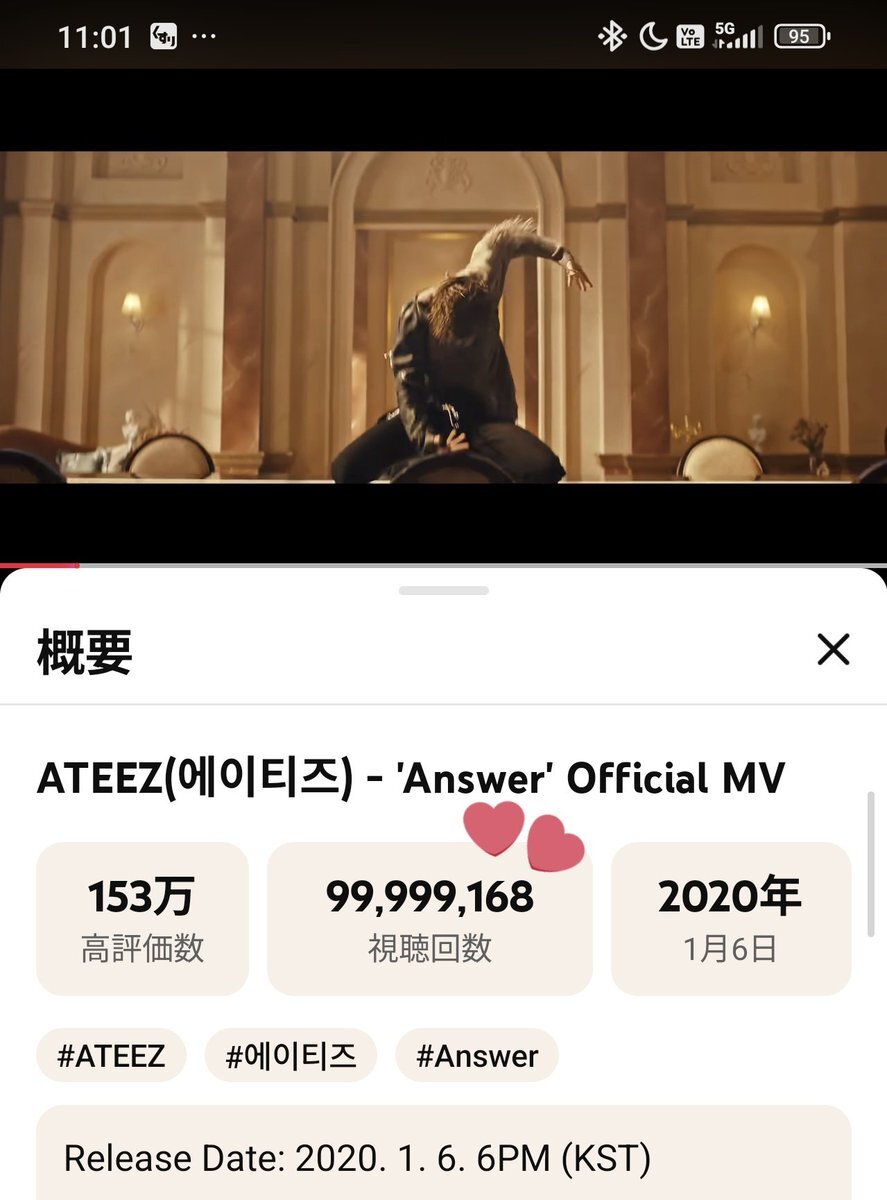Screen dimensions: 887x1200
Task: Tap the panel's drag handle
Action: tap(443, 590)
